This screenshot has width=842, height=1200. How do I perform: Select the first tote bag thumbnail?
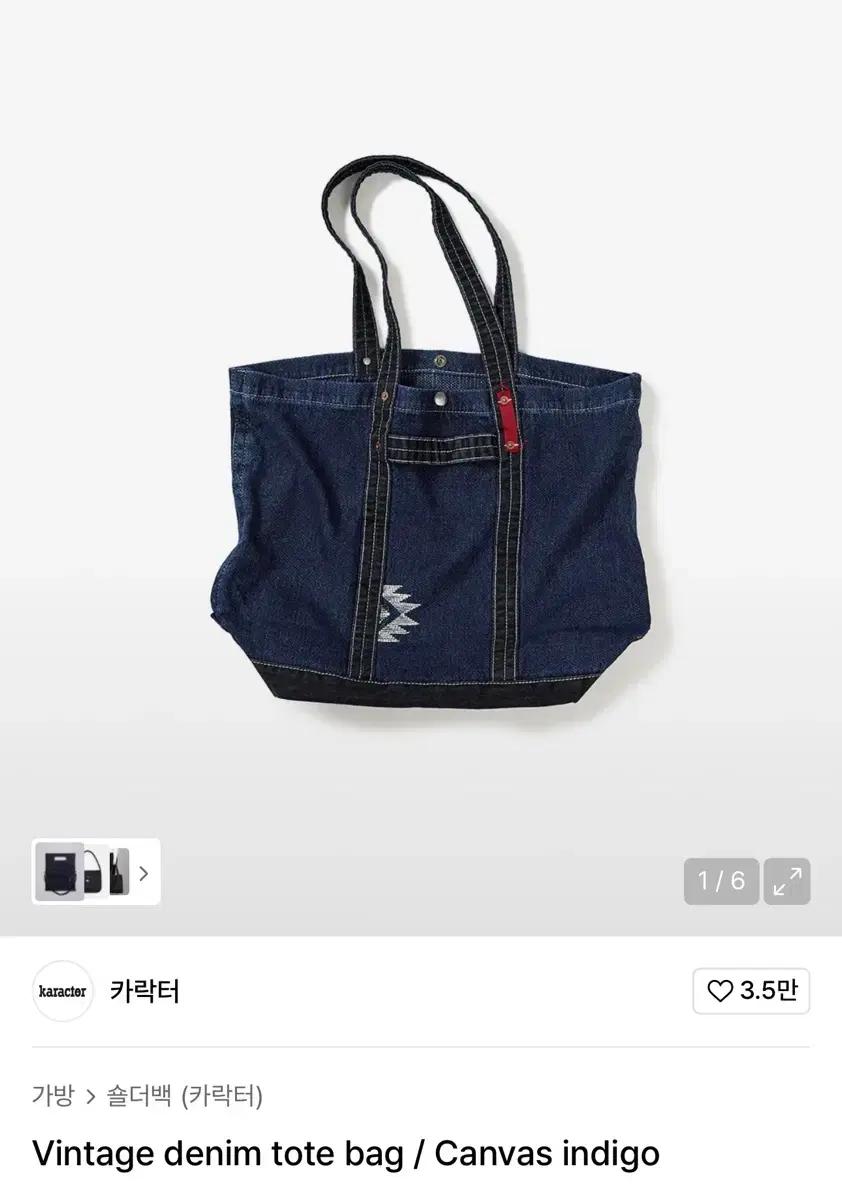62,874
